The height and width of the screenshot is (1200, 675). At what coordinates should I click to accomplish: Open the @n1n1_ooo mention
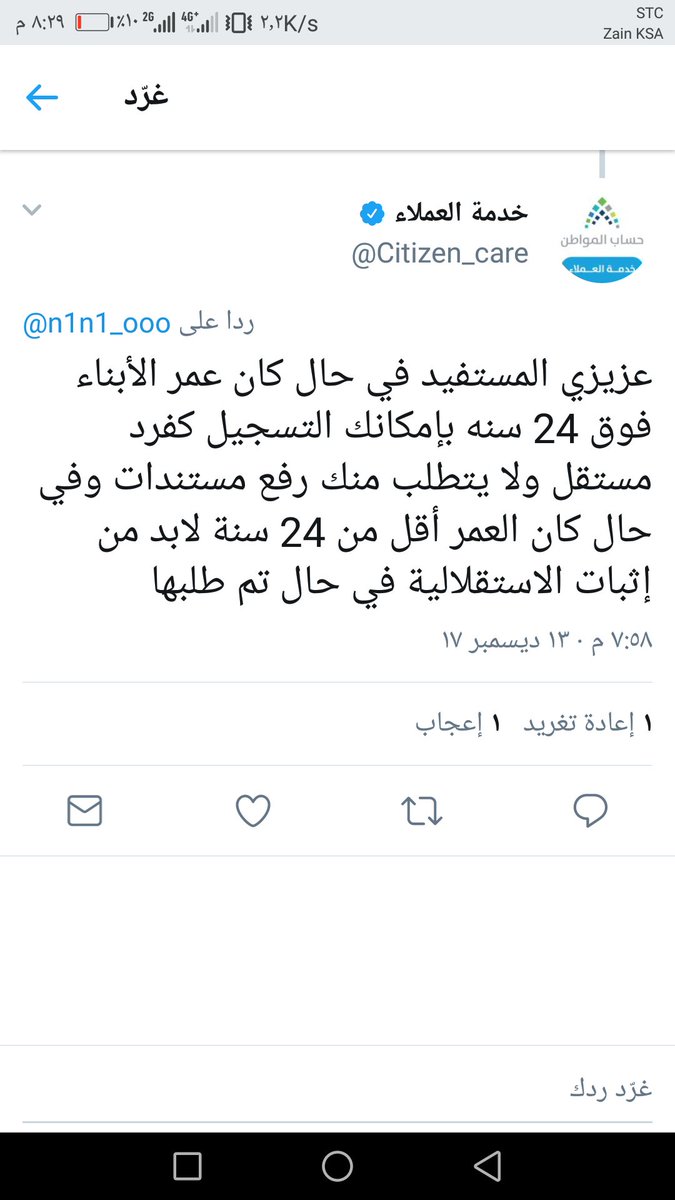coord(97,324)
